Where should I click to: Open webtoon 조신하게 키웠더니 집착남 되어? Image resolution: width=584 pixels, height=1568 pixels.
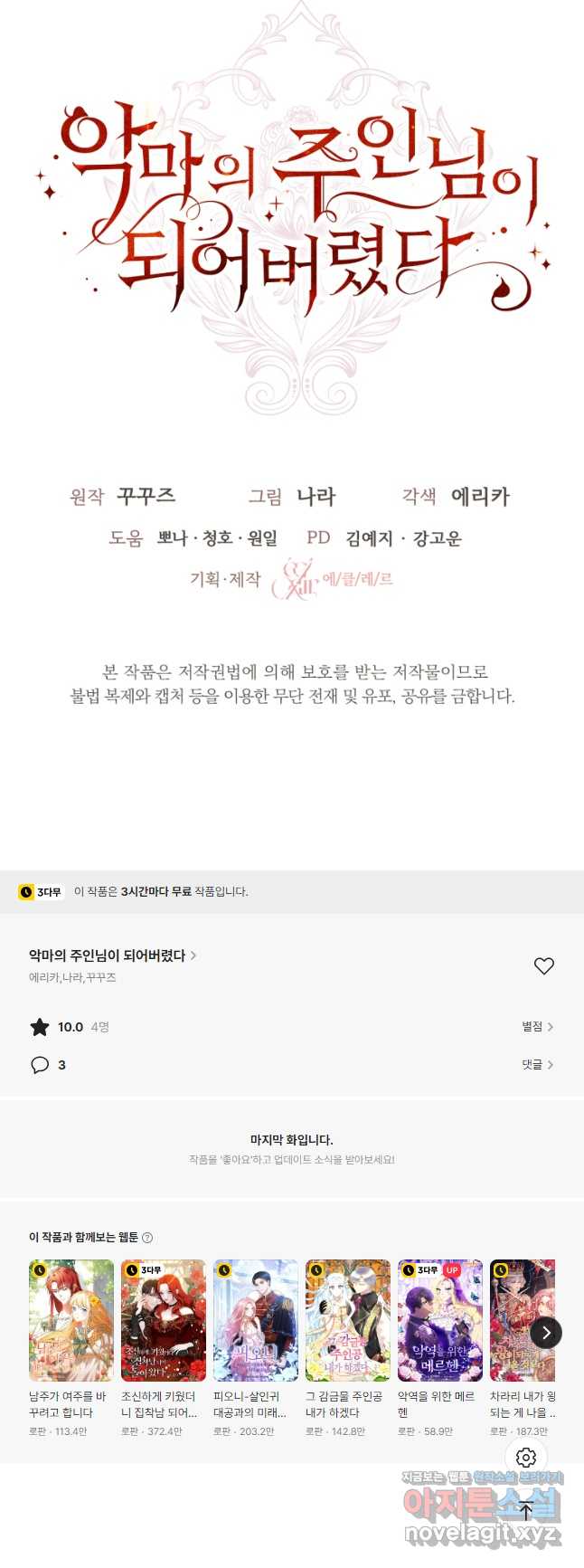[164, 1321]
